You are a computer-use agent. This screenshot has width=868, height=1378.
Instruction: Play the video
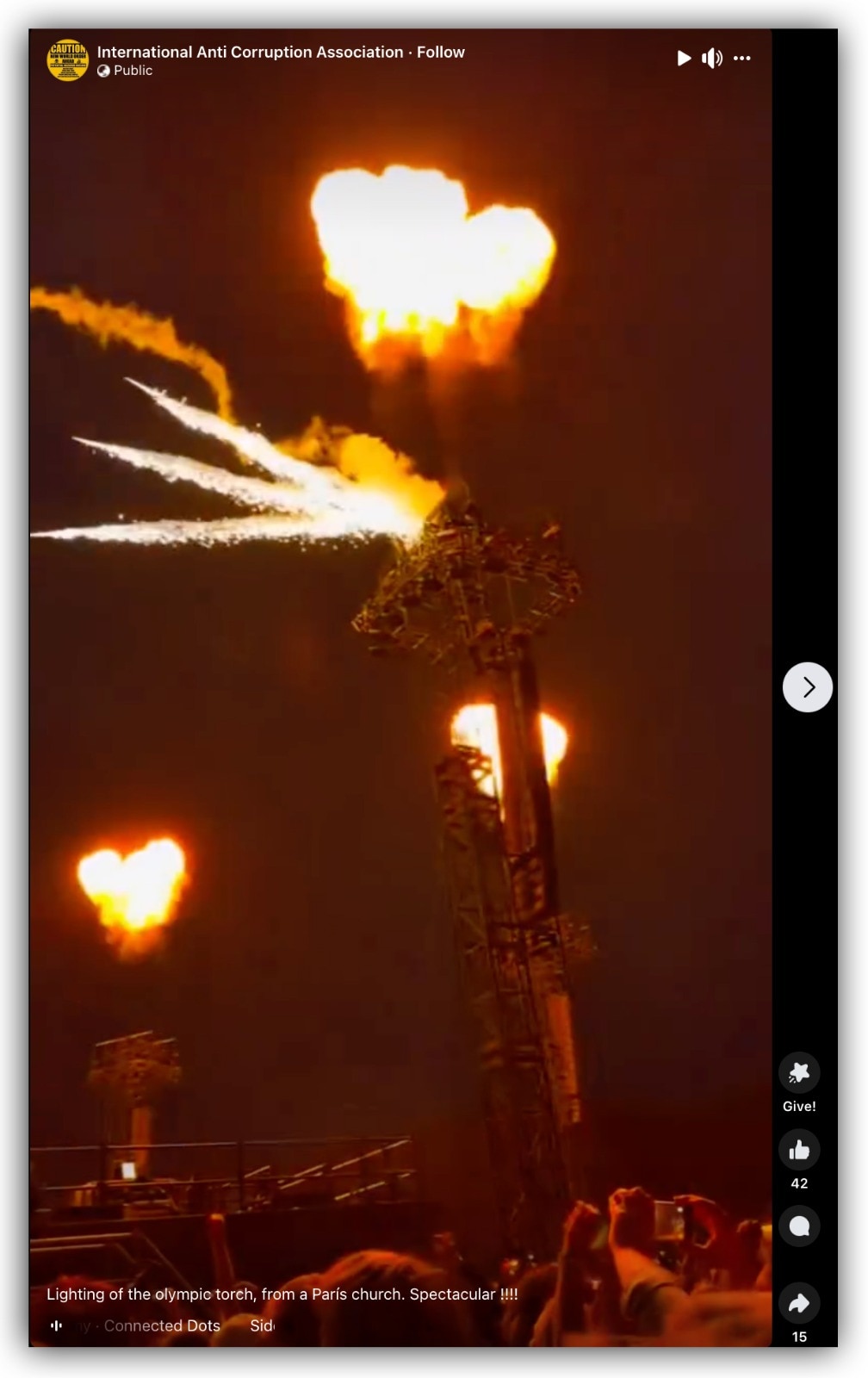click(x=684, y=59)
